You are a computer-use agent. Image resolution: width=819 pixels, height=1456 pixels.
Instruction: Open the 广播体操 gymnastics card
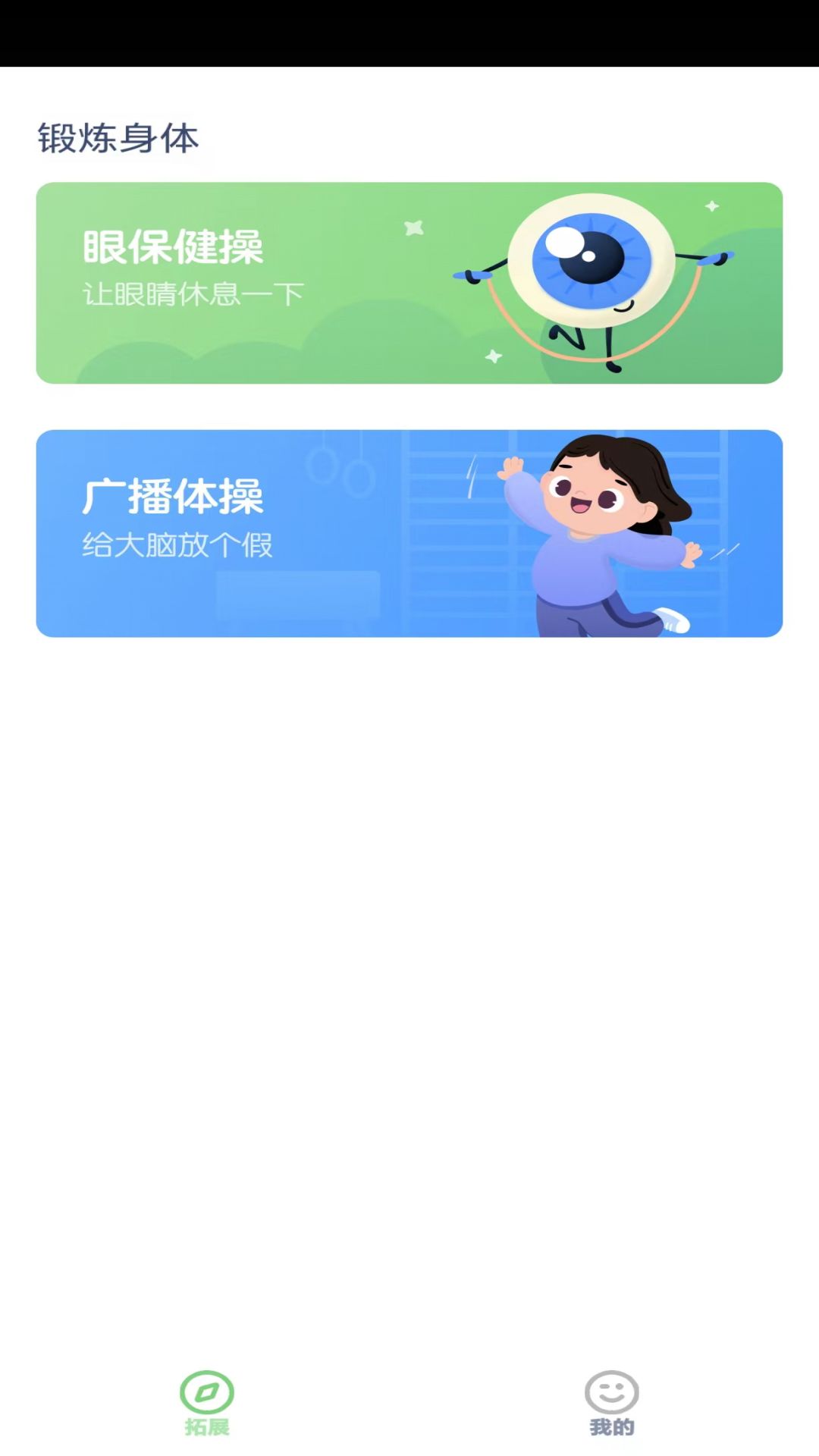(x=409, y=531)
